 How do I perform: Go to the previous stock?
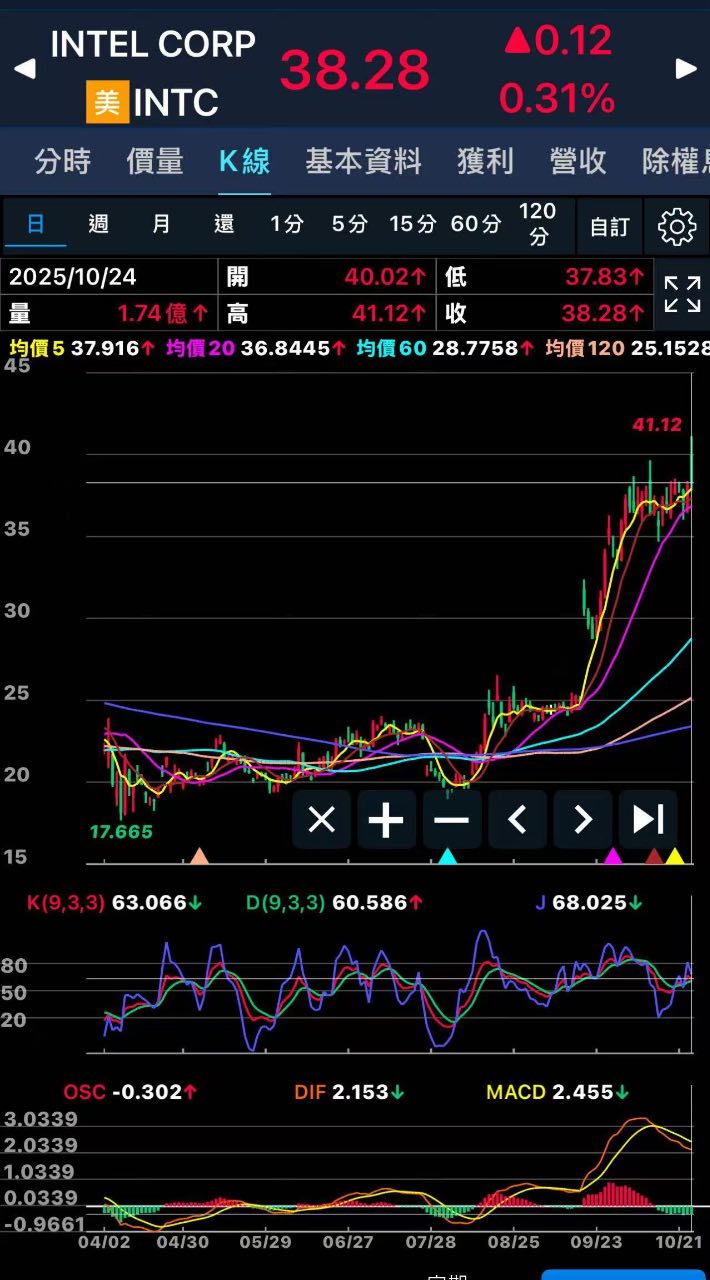point(25,69)
